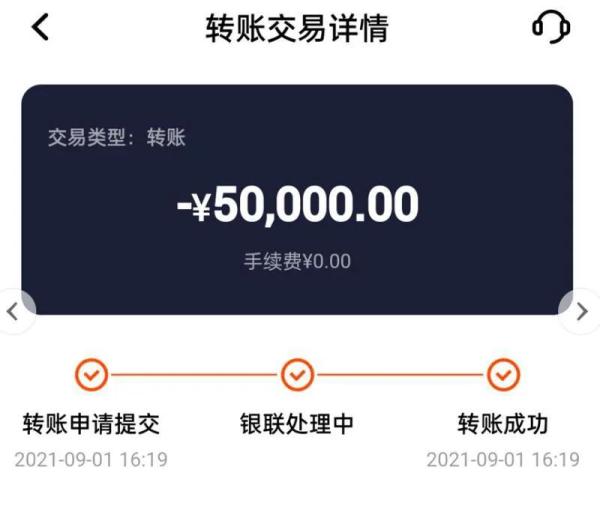Go back from transfer details
The width and height of the screenshot is (600, 509).
40,28
